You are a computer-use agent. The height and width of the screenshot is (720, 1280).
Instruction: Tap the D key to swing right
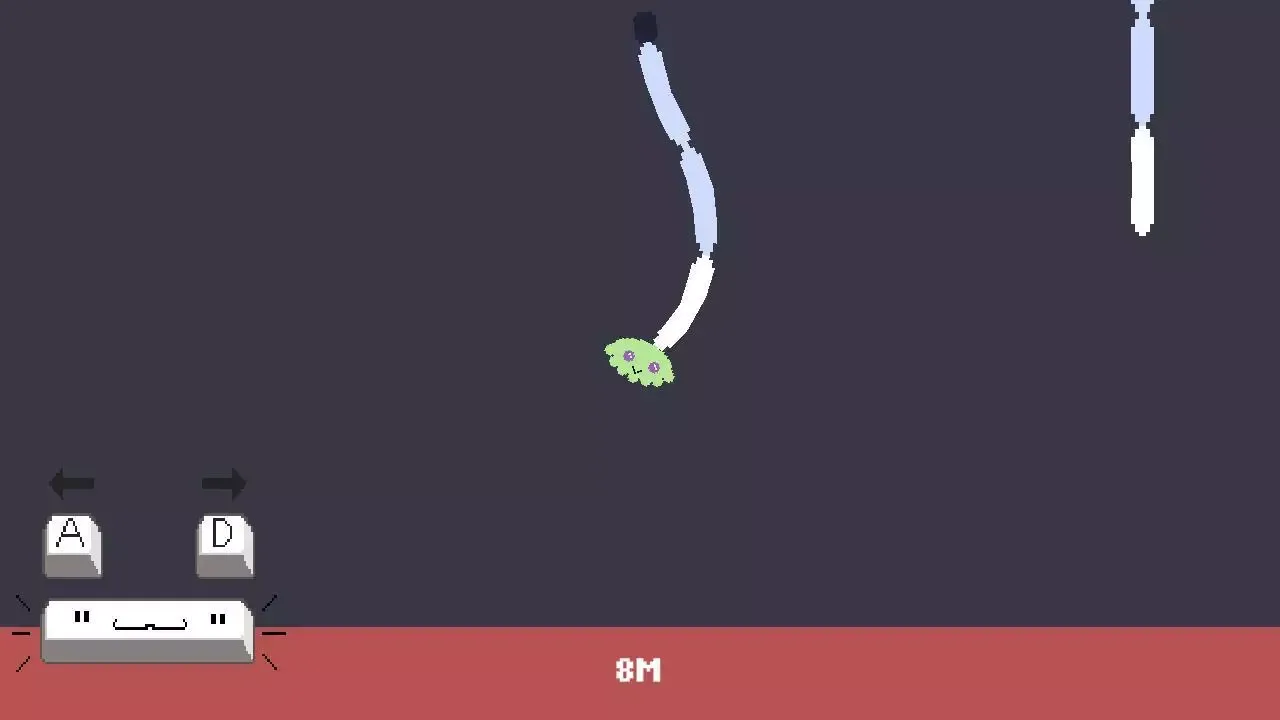pos(225,545)
